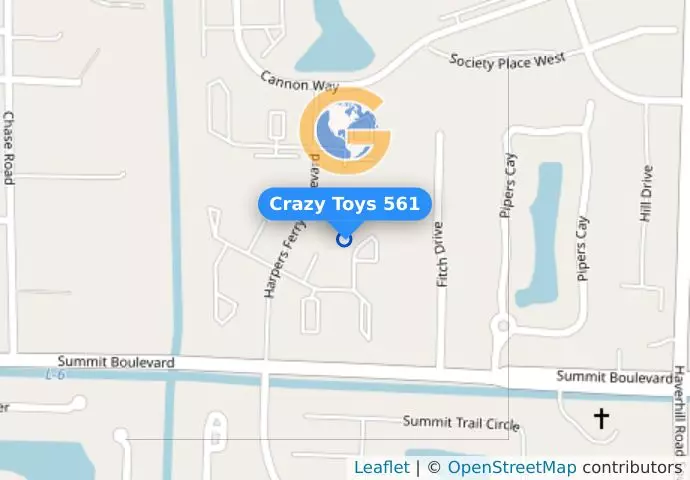Tap the Crazy Toys 561 map marker

[345, 239]
